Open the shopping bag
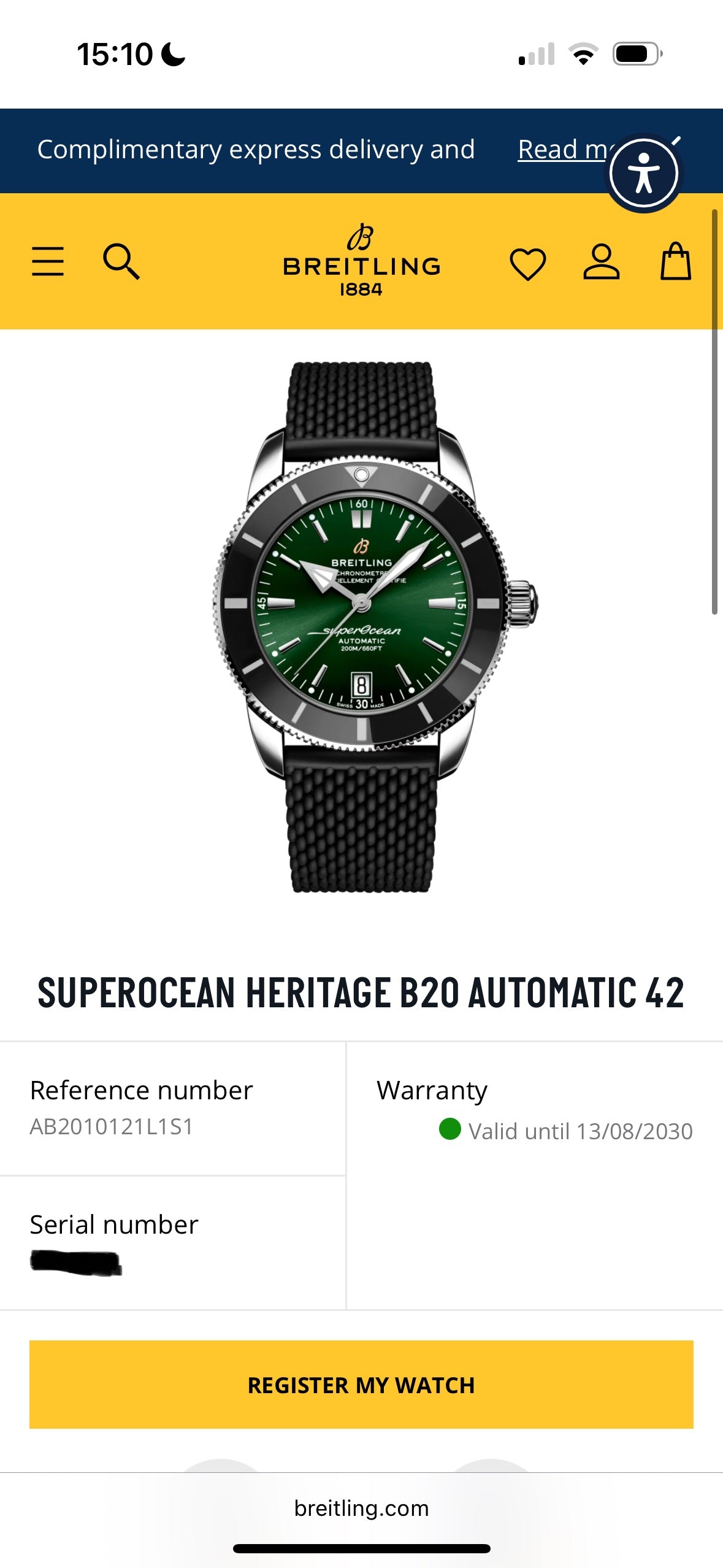This screenshot has width=723, height=1568. [676, 262]
